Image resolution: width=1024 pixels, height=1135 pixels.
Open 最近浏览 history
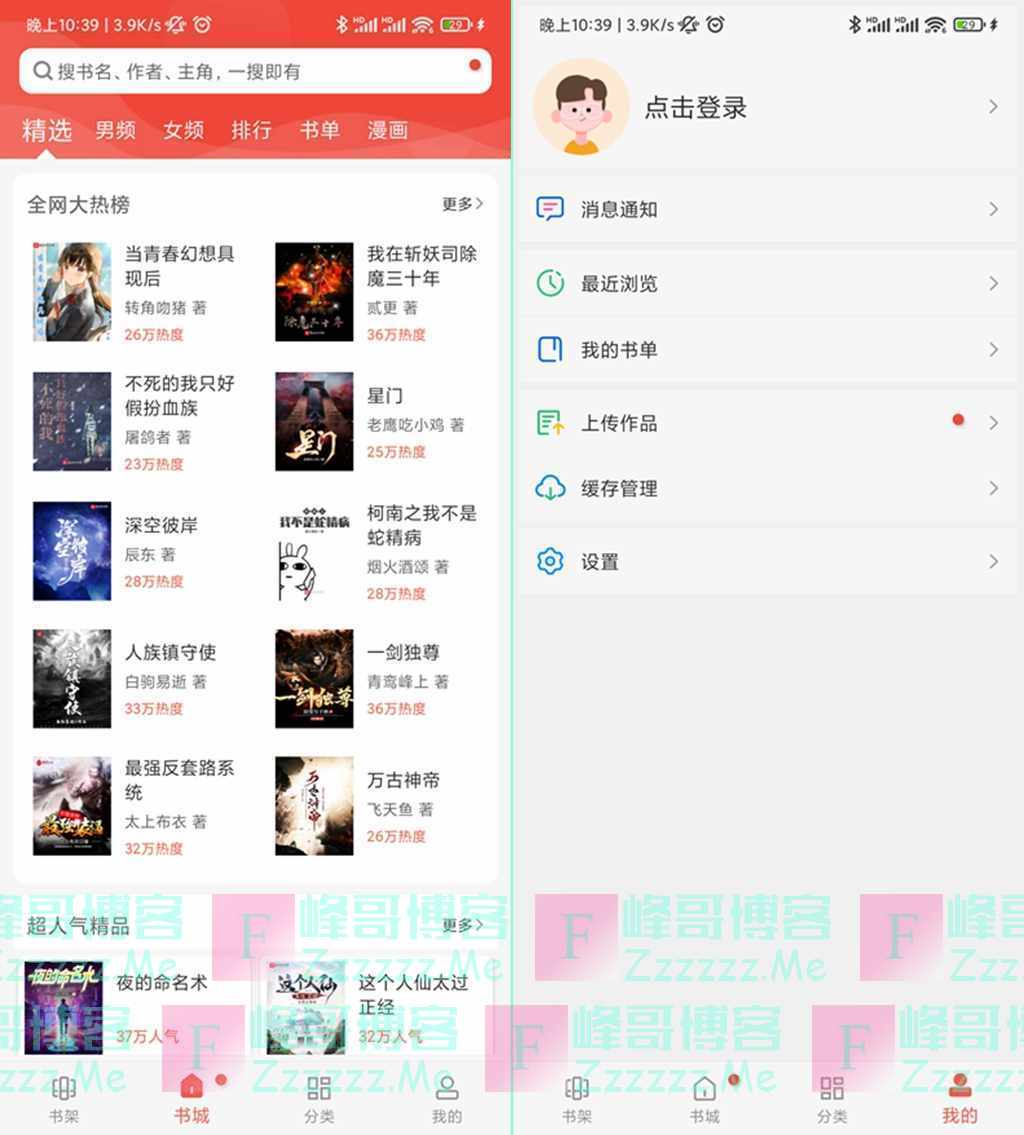pos(767,284)
